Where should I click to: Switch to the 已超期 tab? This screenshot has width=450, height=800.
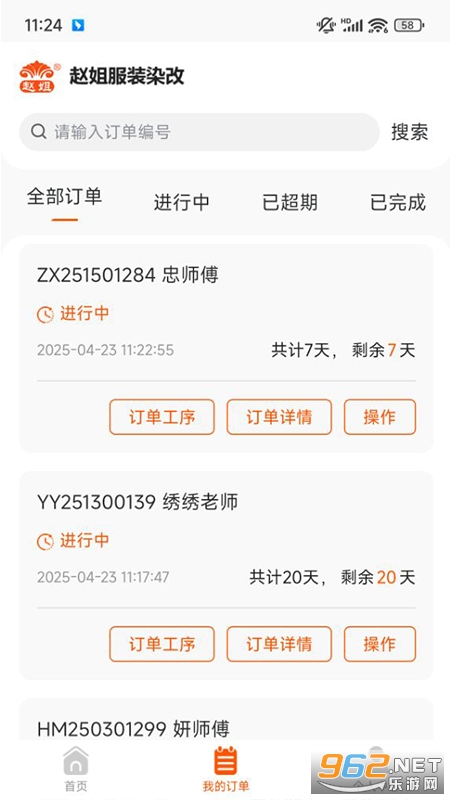coord(290,203)
